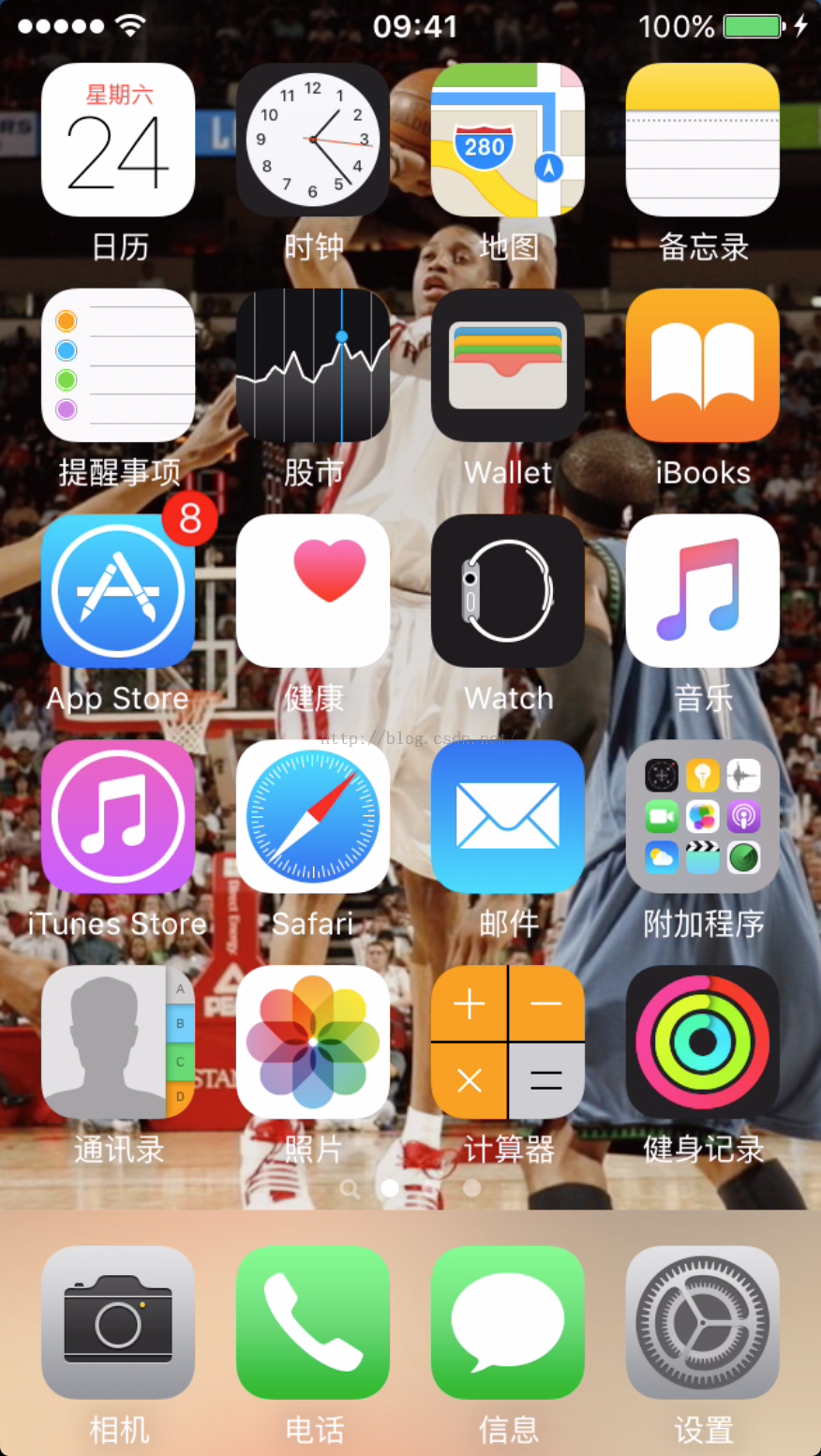821x1456 pixels.
Task: Open 设置 settings in the dock
Action: (703, 1323)
